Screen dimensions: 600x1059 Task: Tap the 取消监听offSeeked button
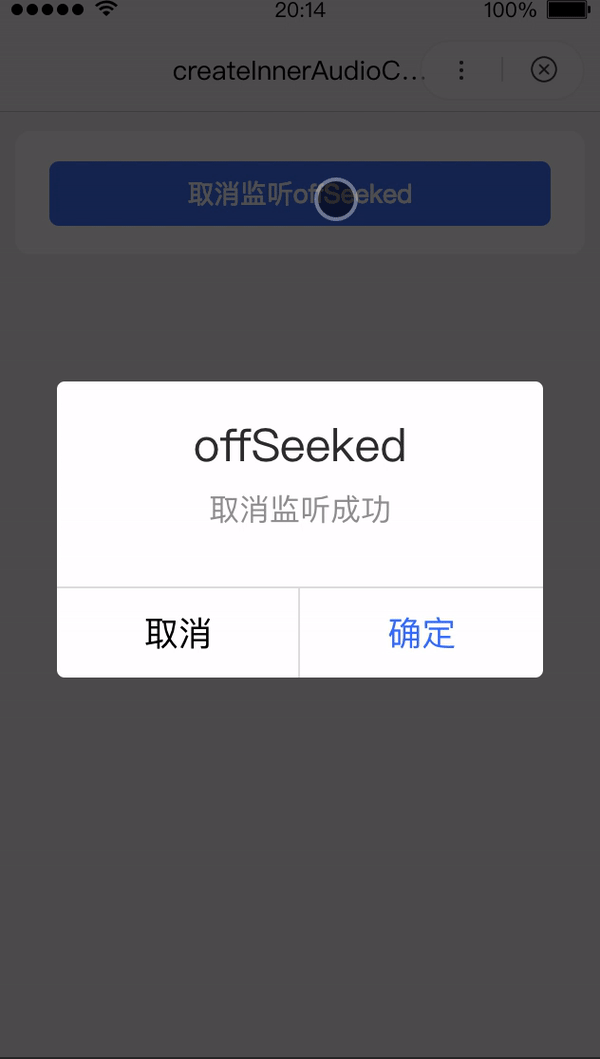pyautogui.click(x=299, y=193)
